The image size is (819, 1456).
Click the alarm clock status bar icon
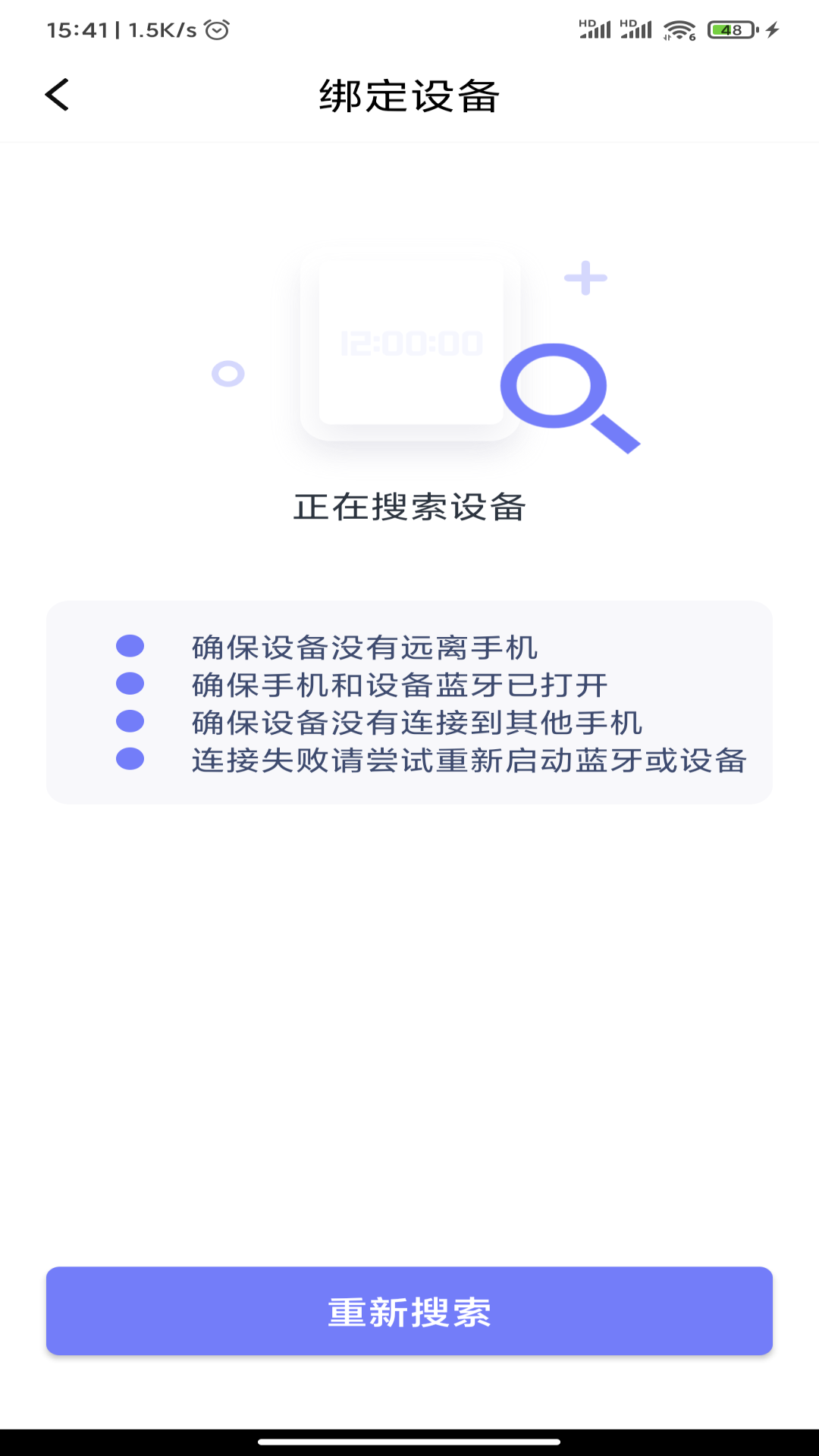pyautogui.click(x=217, y=29)
